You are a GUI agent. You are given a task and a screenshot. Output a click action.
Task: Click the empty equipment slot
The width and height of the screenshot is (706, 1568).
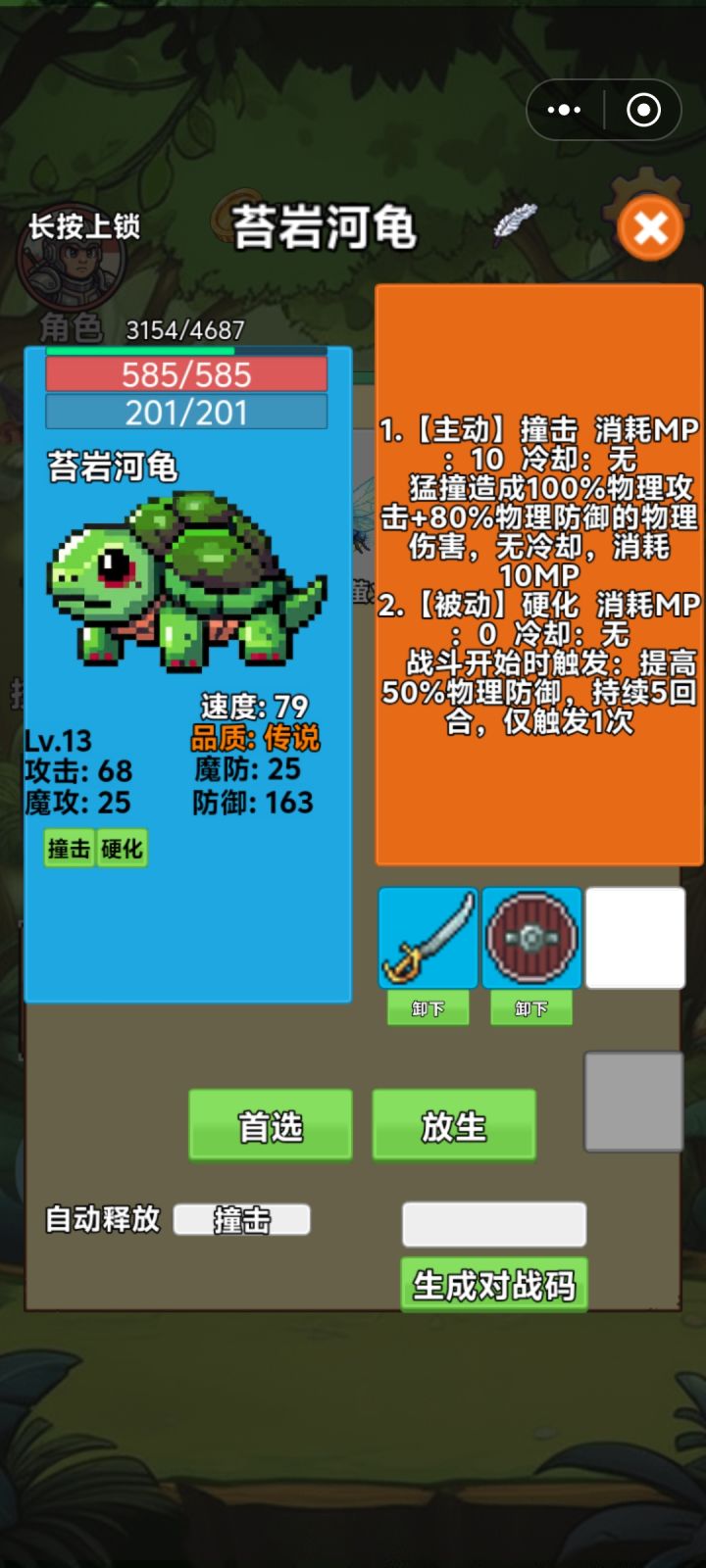coord(633,936)
